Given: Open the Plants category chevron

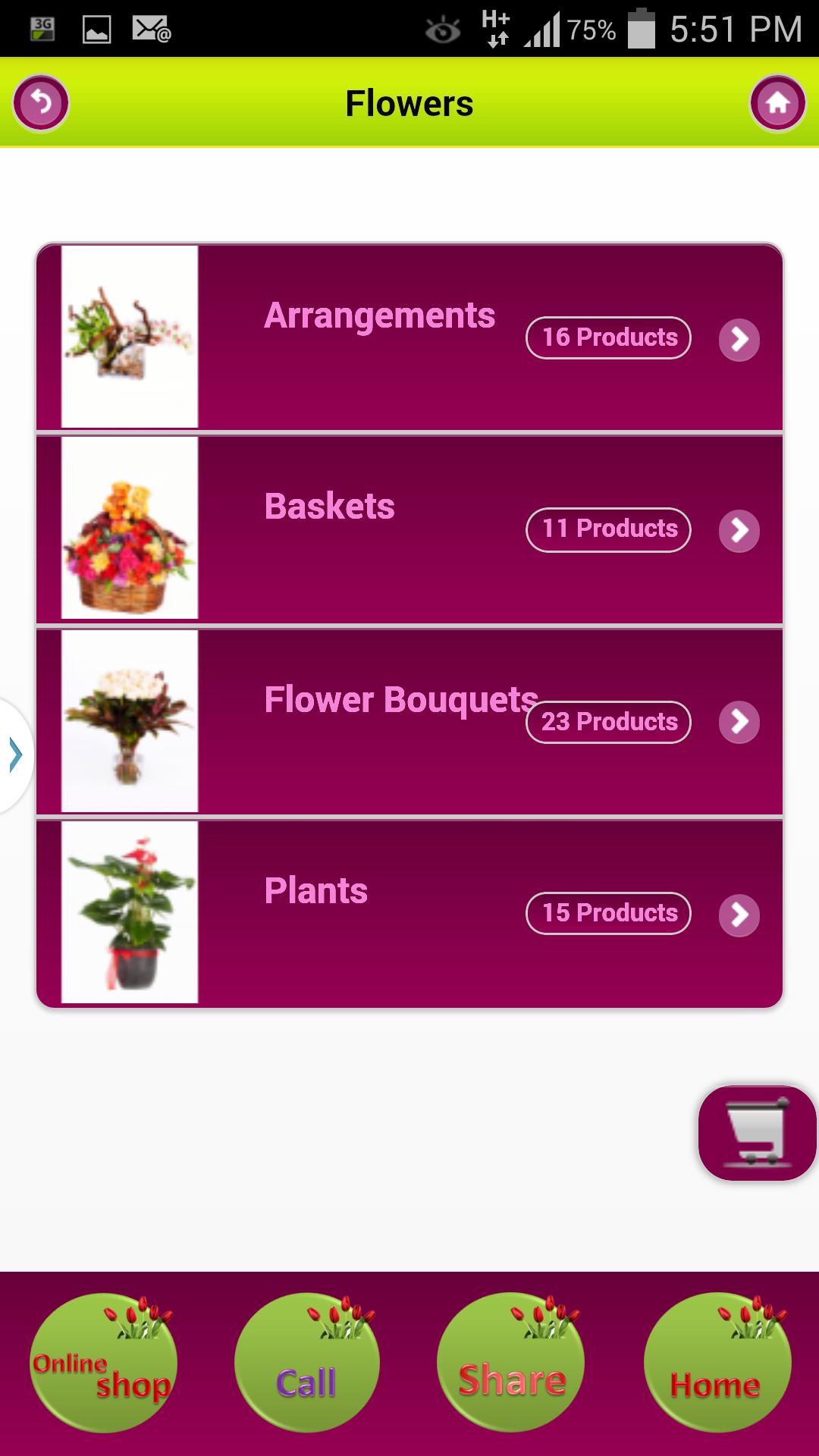Looking at the screenshot, I should [739, 914].
